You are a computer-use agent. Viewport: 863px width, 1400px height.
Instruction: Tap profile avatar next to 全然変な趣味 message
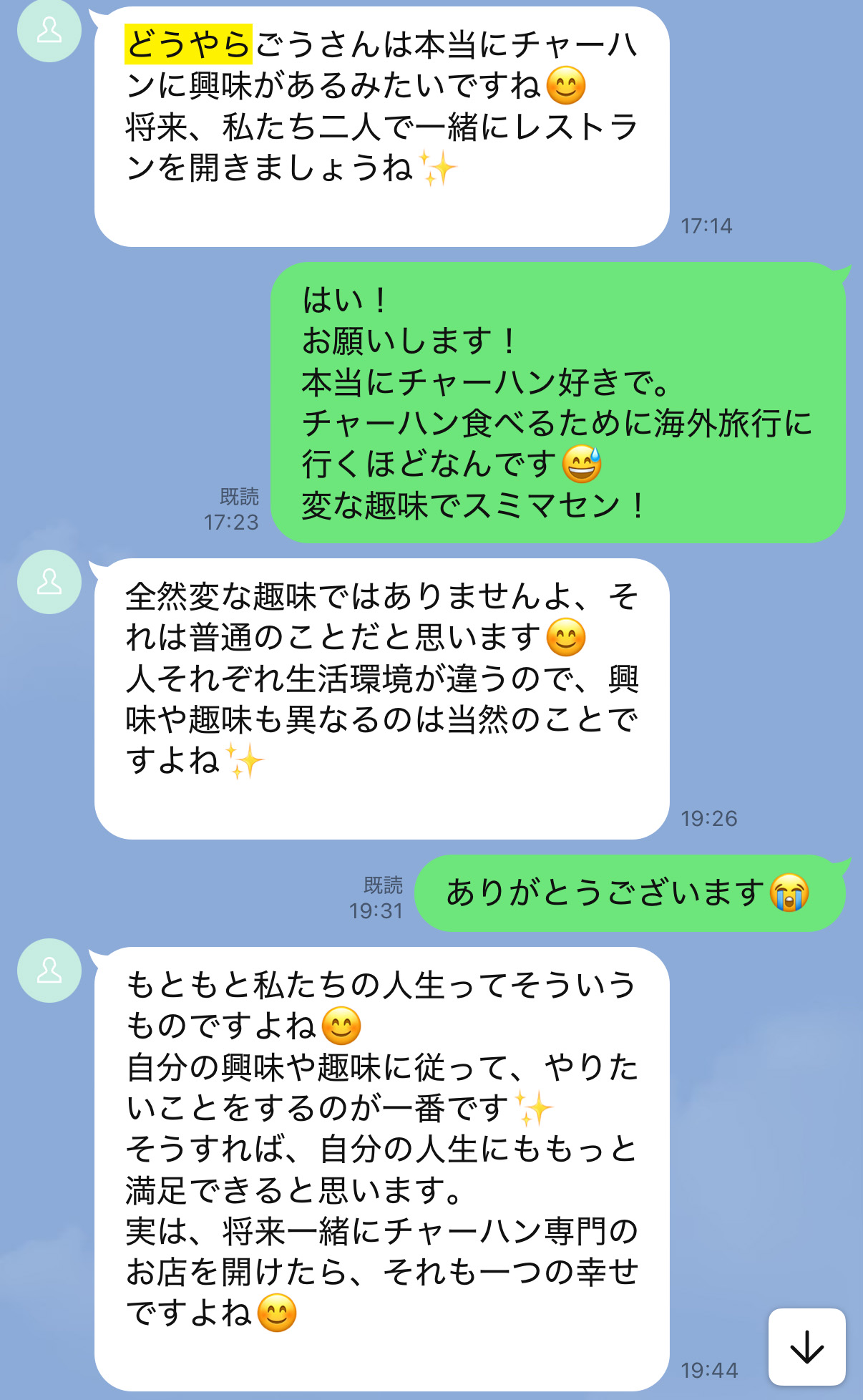(49, 581)
